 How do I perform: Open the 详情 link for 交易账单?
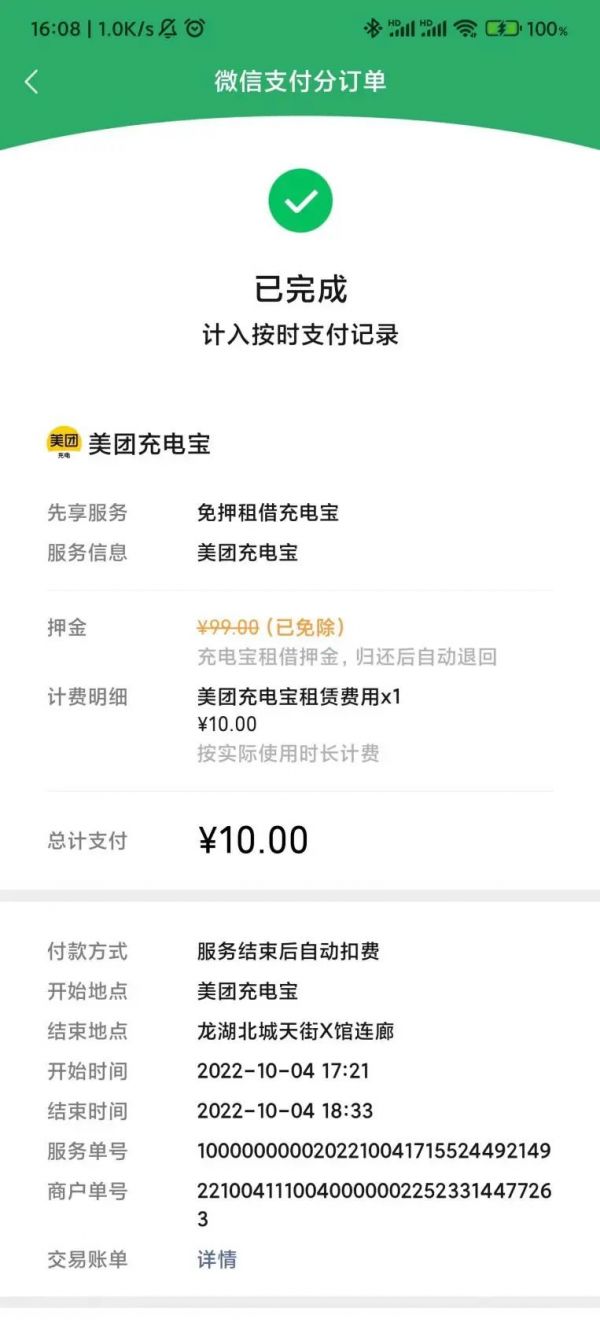coord(217,1259)
